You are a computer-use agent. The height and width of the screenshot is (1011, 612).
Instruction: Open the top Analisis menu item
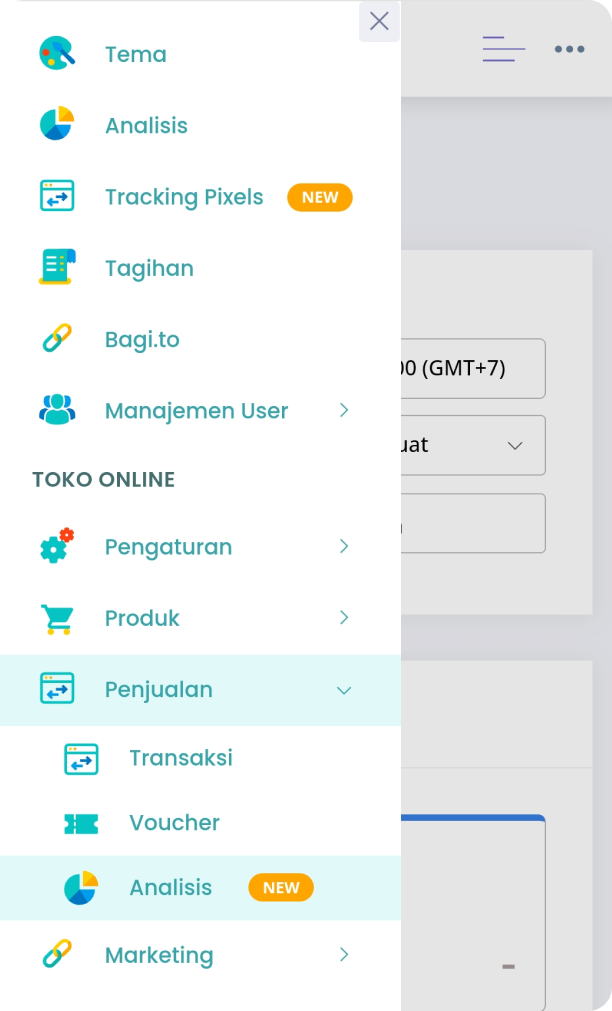146,125
